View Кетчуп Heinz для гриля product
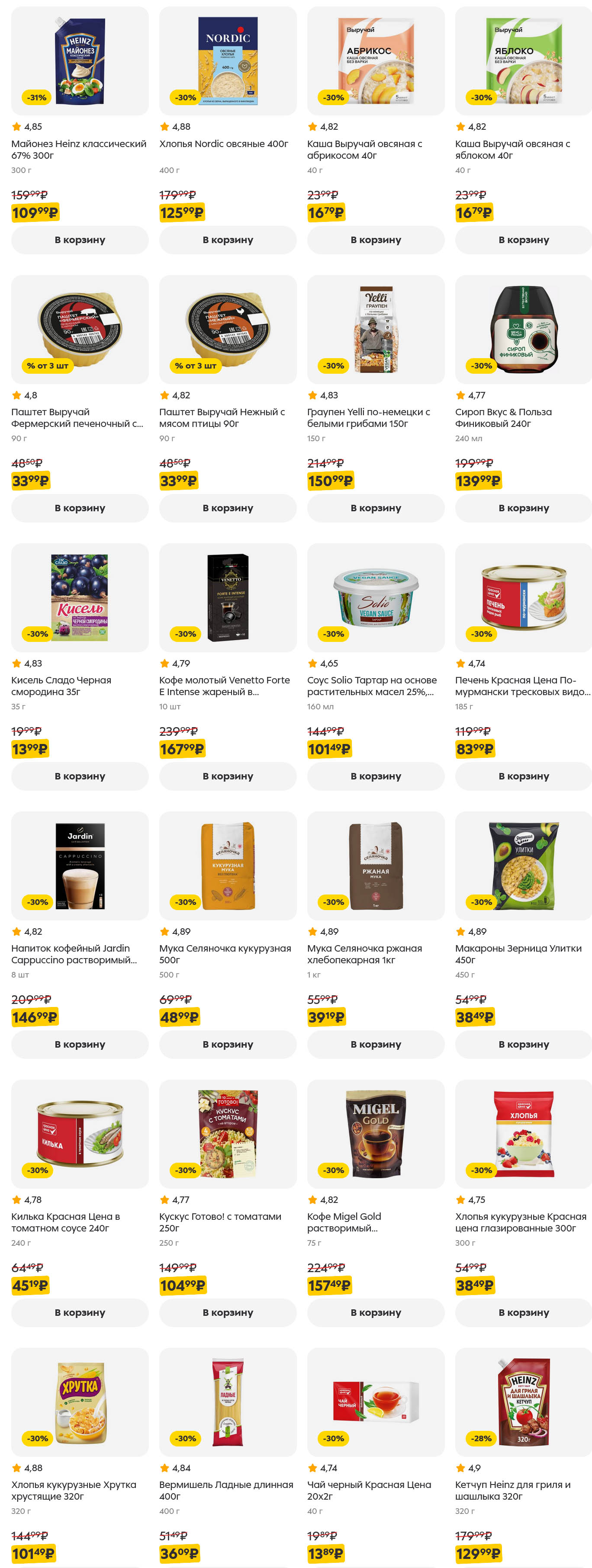Image resolution: width=592 pixels, height=1568 pixels. click(523, 1402)
